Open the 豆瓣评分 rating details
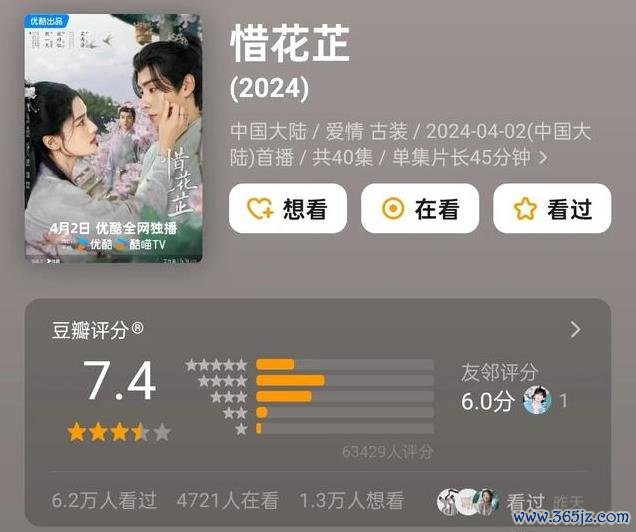The width and height of the screenshot is (636, 532). click(x=574, y=329)
